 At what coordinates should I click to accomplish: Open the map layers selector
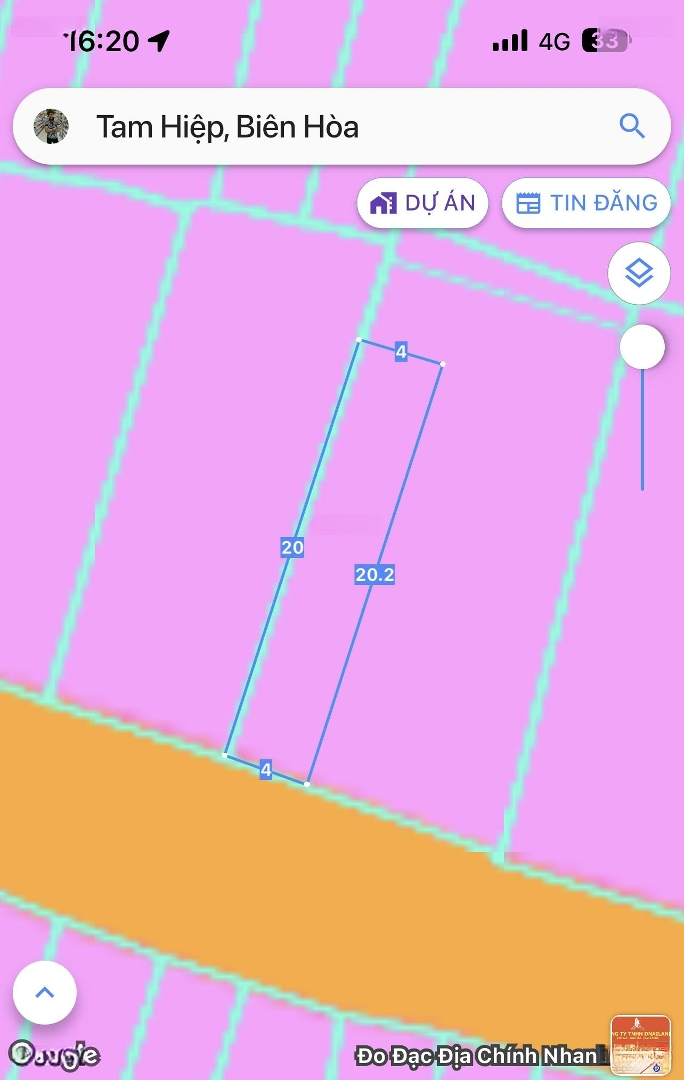(x=639, y=273)
